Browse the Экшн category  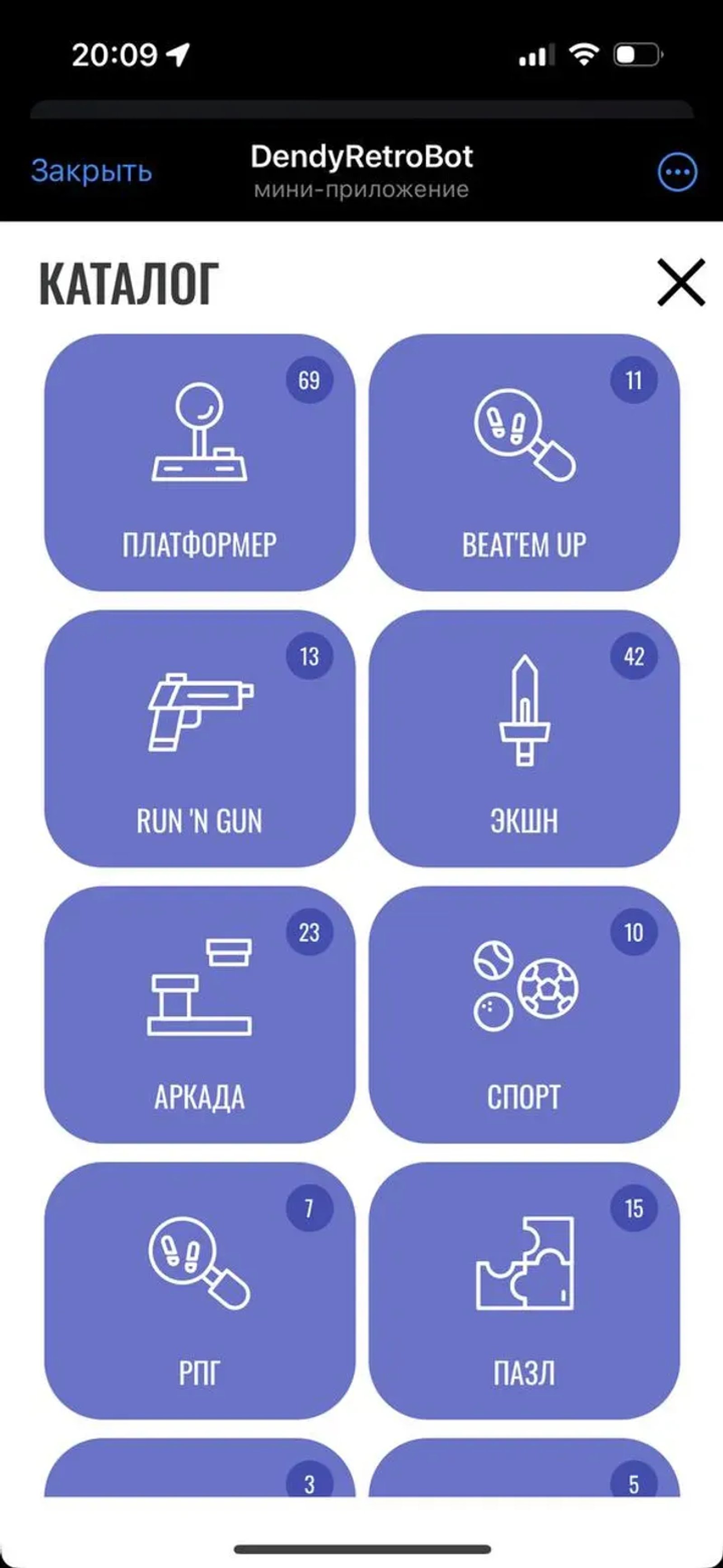pos(524,738)
